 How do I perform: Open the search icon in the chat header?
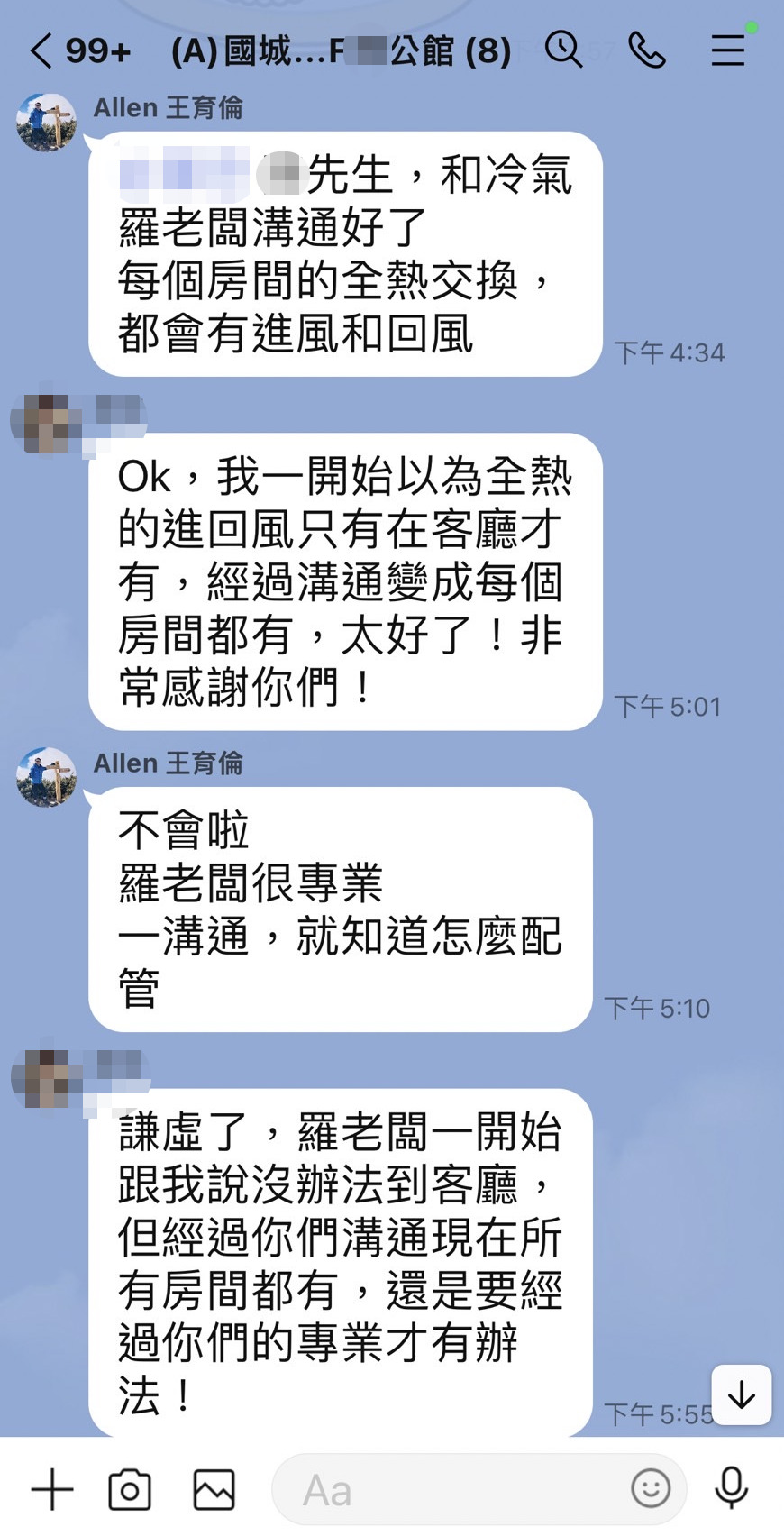click(x=564, y=51)
